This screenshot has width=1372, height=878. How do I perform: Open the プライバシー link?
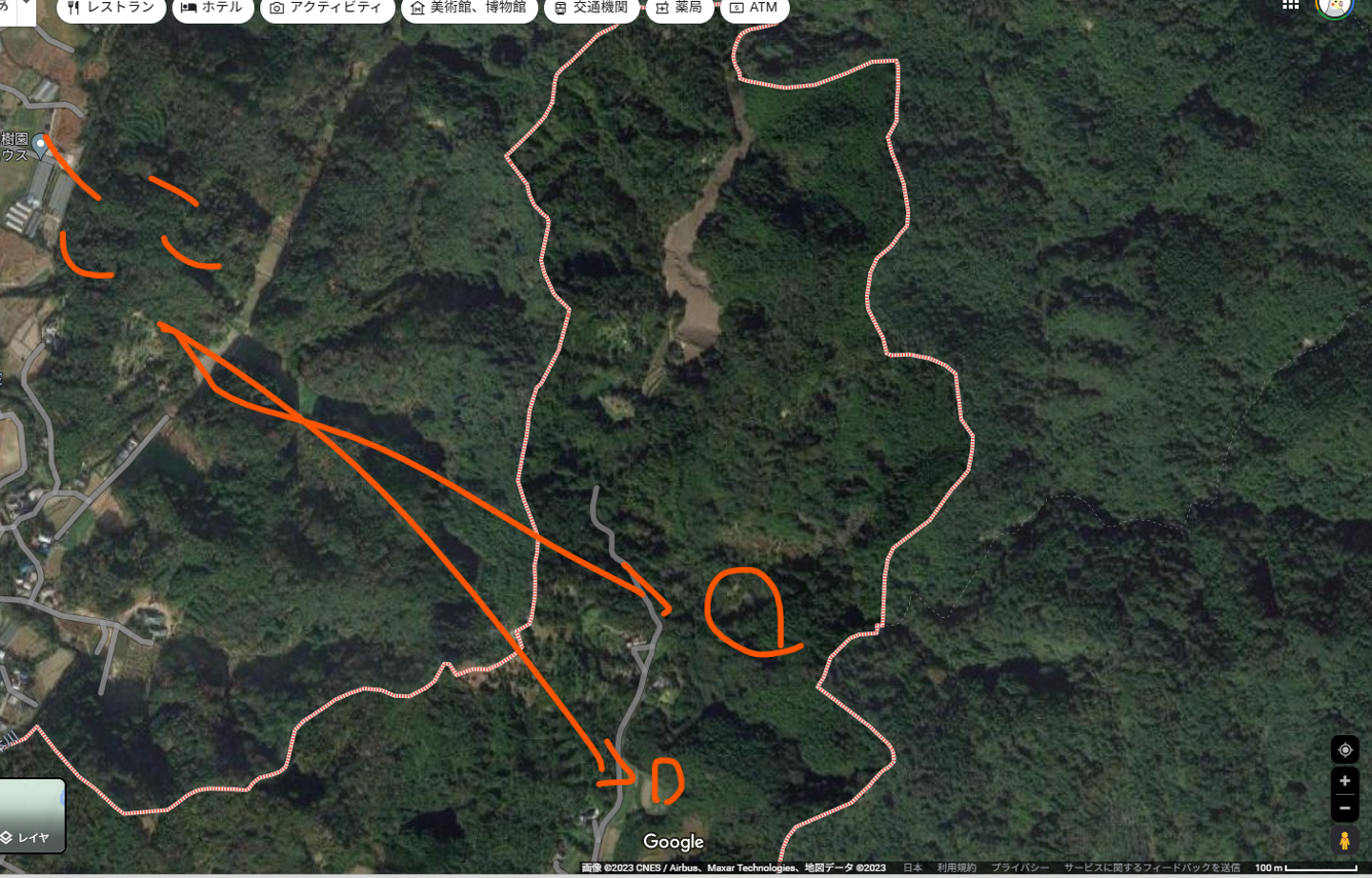pos(1018,868)
